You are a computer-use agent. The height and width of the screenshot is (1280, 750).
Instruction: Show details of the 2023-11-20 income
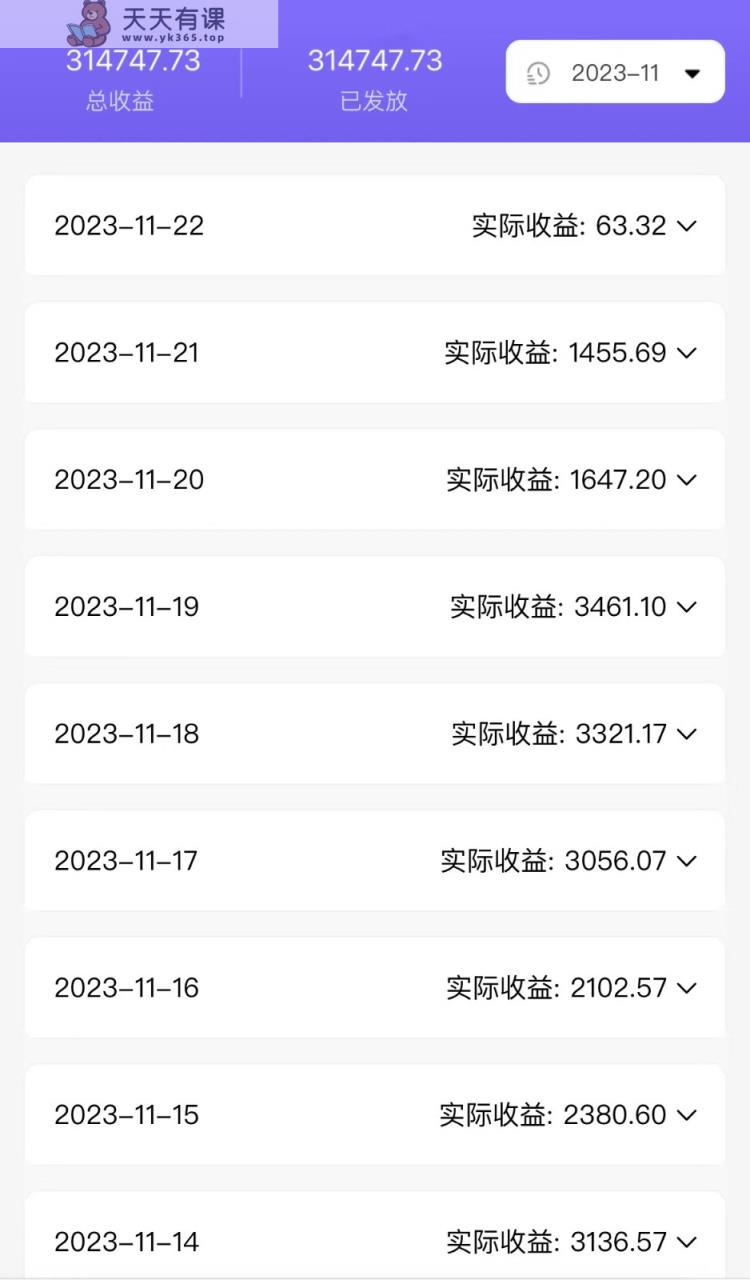click(375, 479)
